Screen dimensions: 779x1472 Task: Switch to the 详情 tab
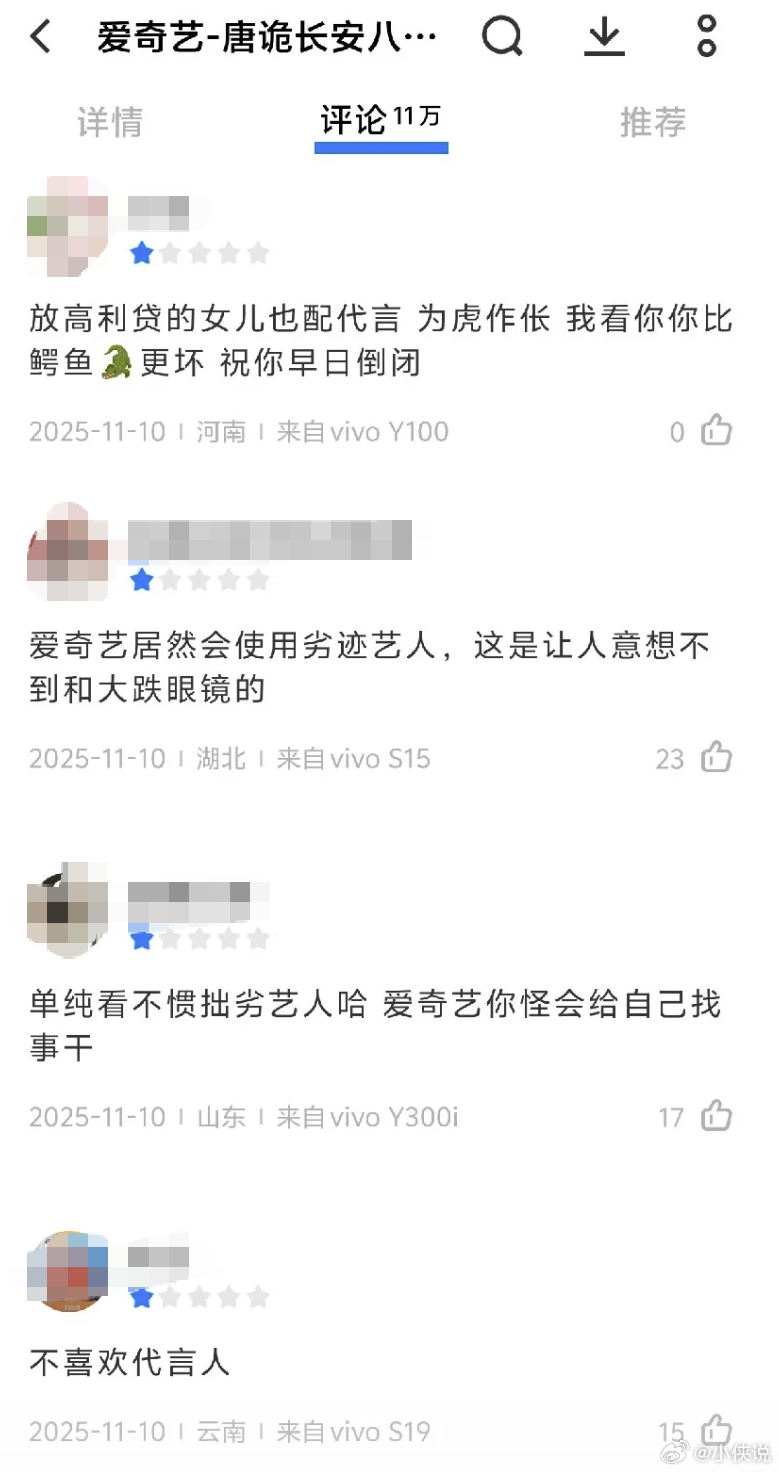coord(108,122)
